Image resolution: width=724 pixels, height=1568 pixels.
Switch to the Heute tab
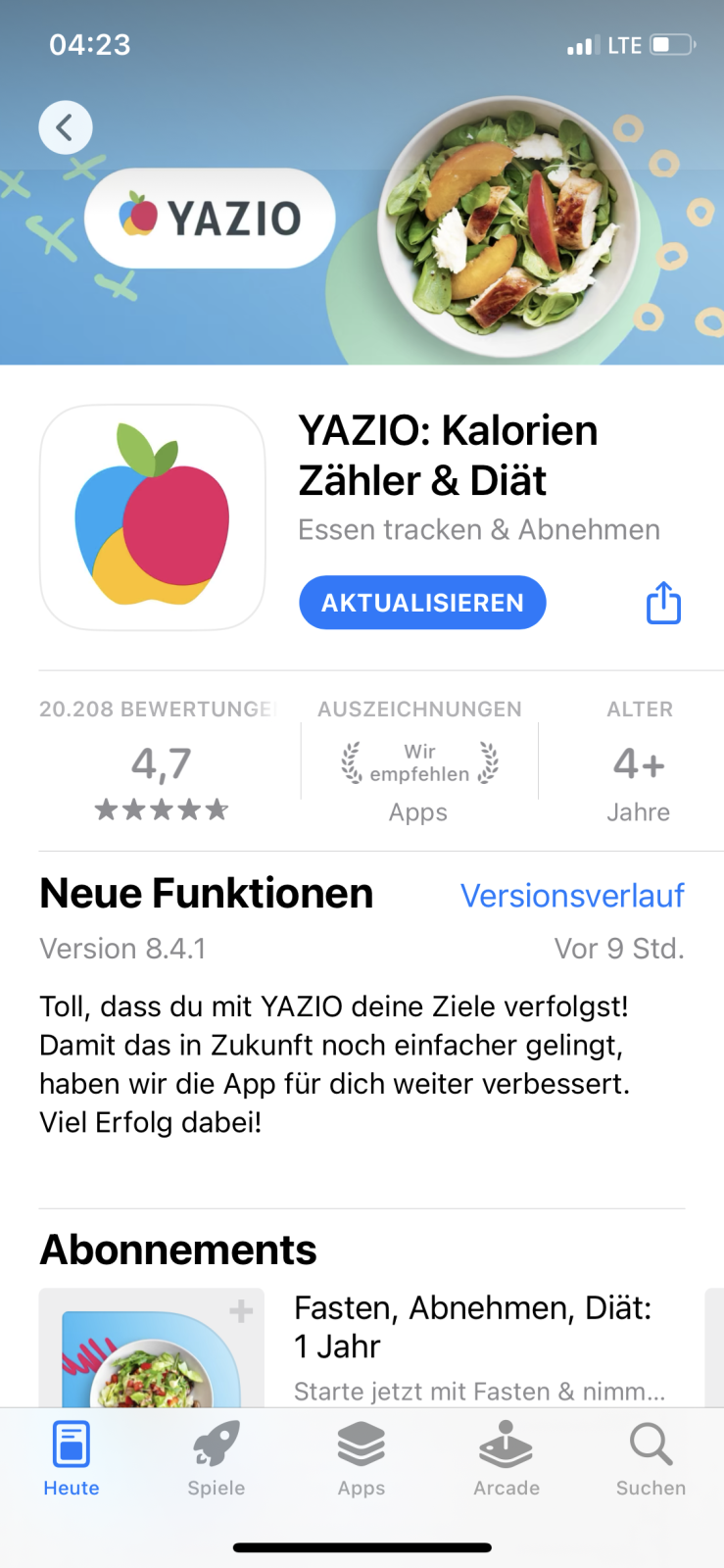tap(72, 1459)
